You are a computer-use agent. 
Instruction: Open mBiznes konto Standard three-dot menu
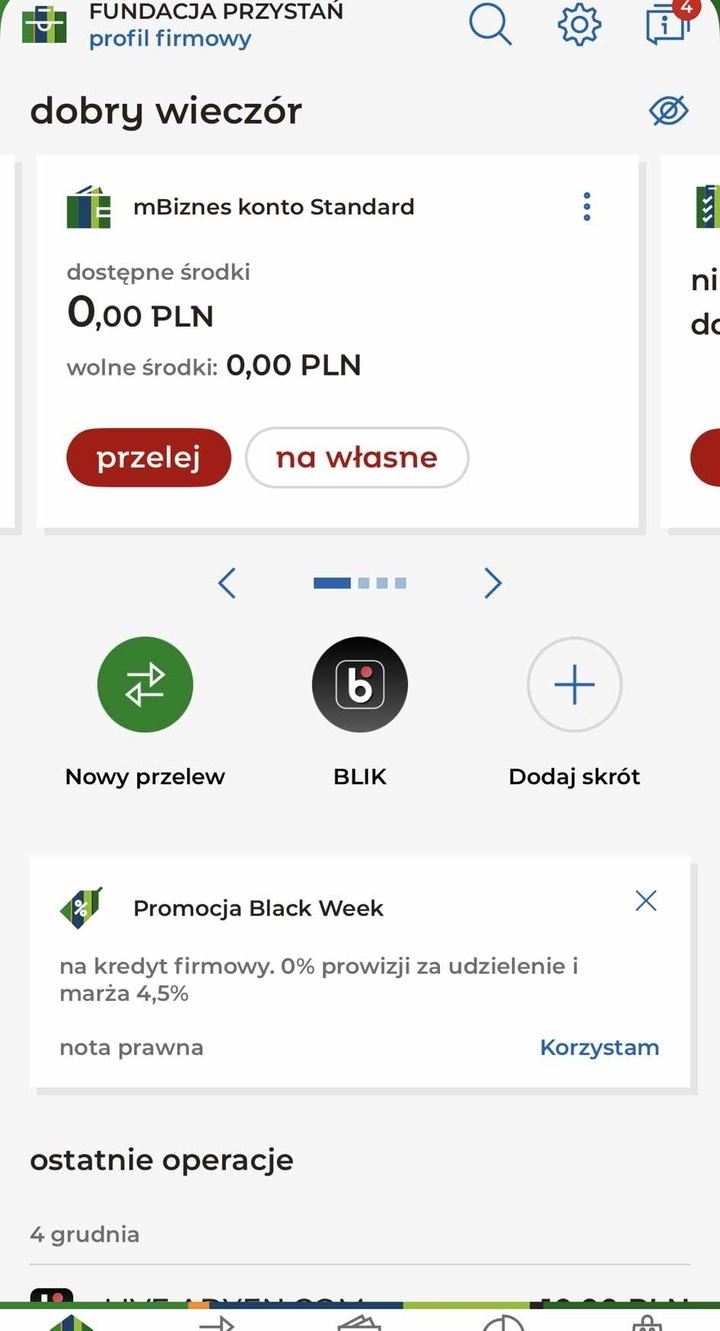coord(587,207)
